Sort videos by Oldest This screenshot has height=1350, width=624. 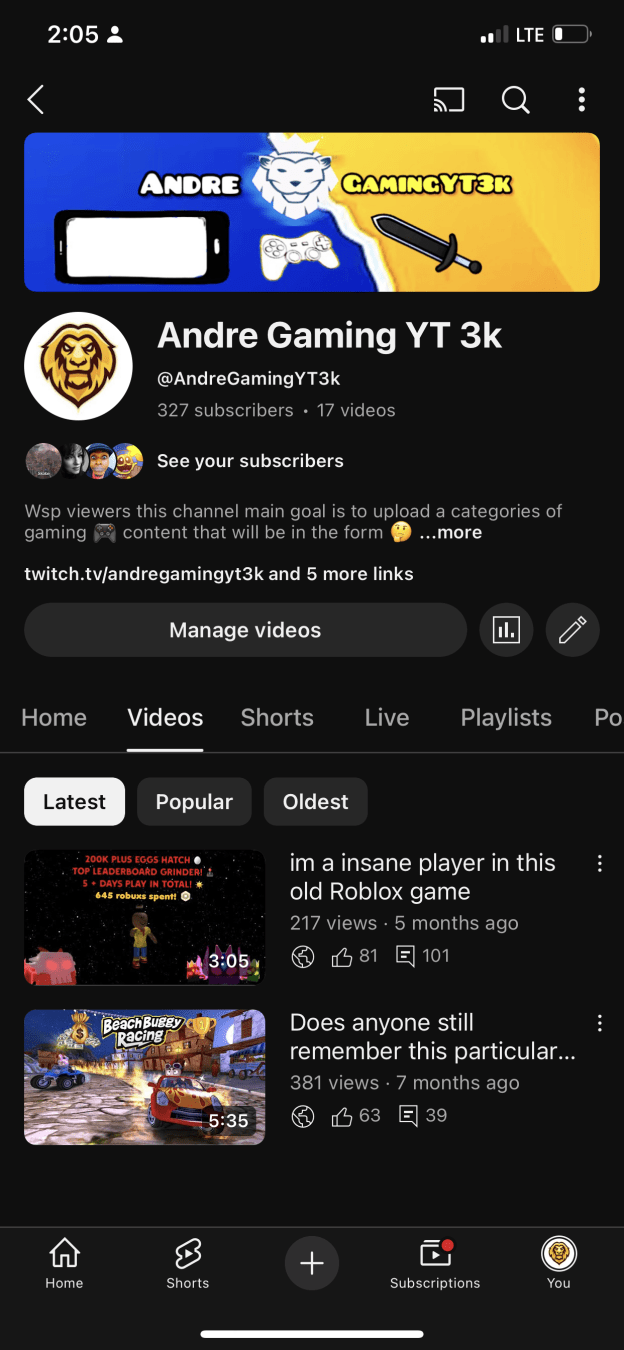click(x=315, y=802)
